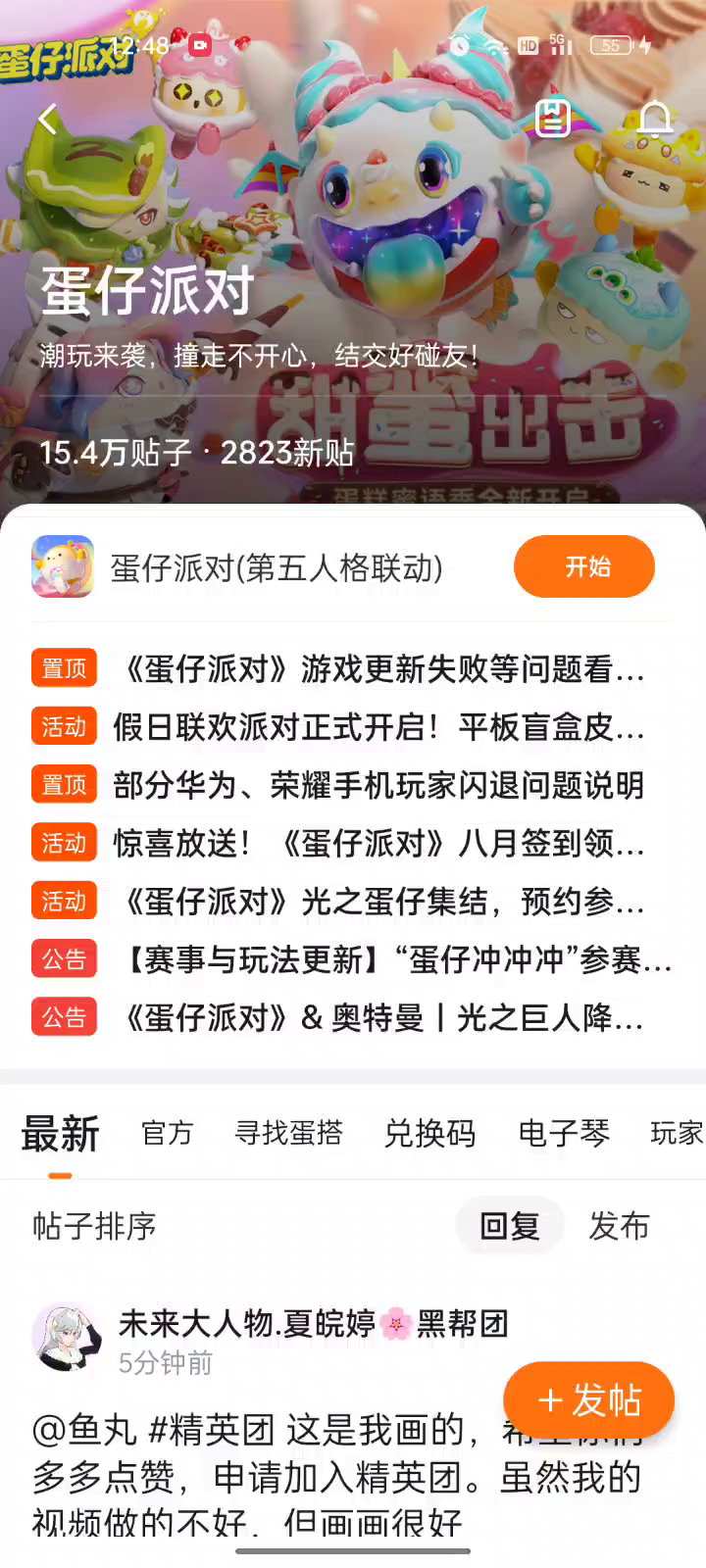The image size is (706, 1568).
Task: View the 八月签到 惊喜放送 activity post
Action: click(x=378, y=843)
